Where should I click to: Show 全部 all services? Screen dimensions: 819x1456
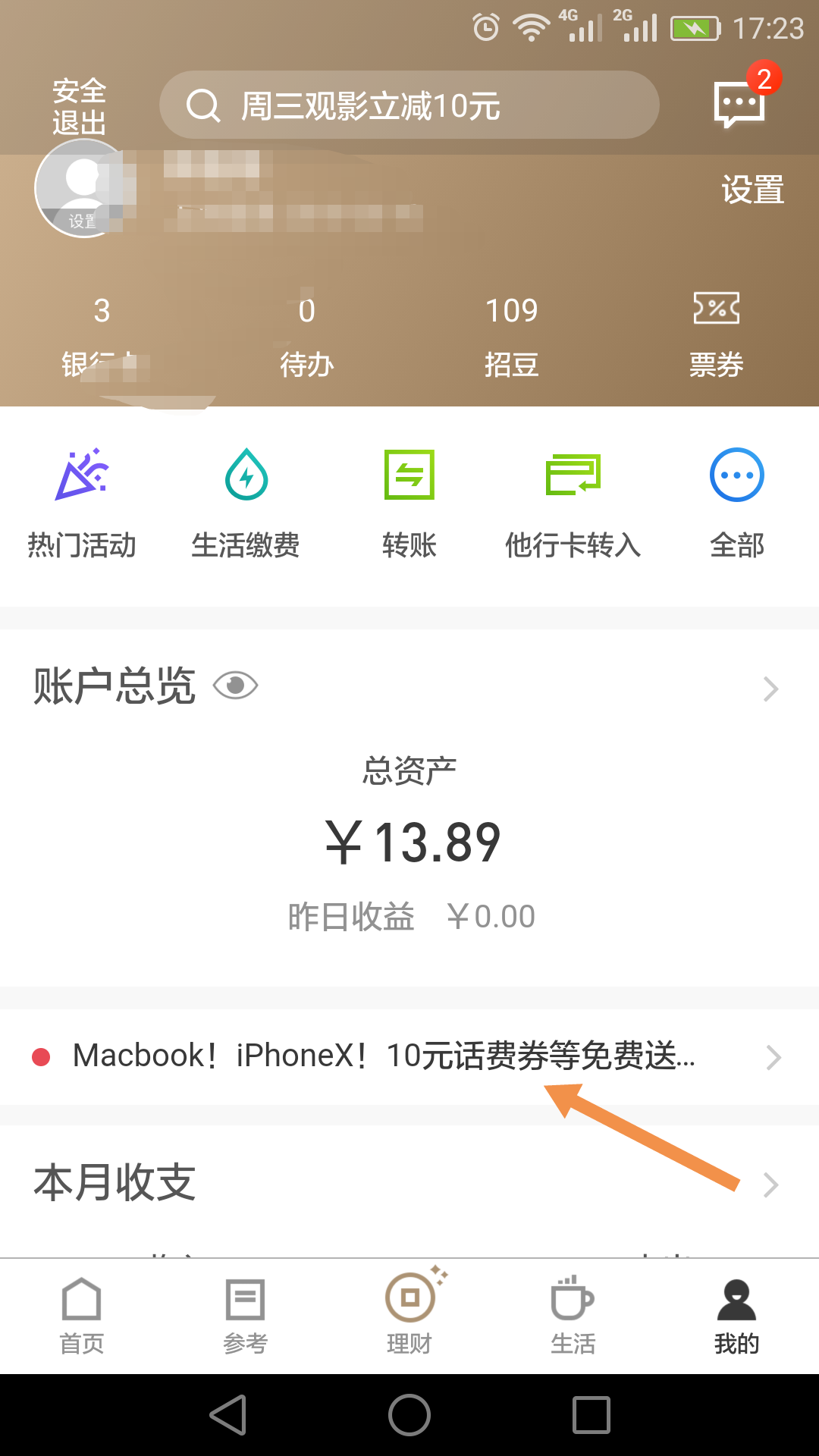pos(736,502)
